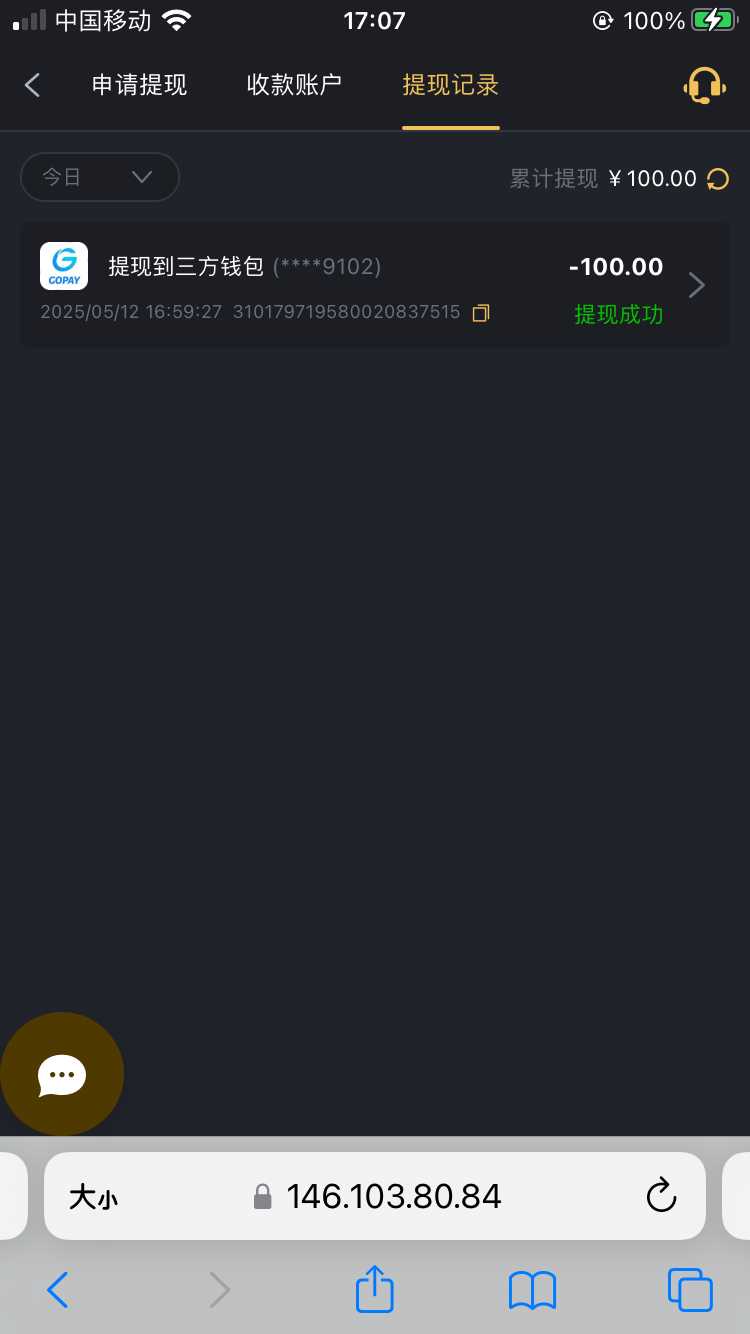Open customer service headset icon

704,85
